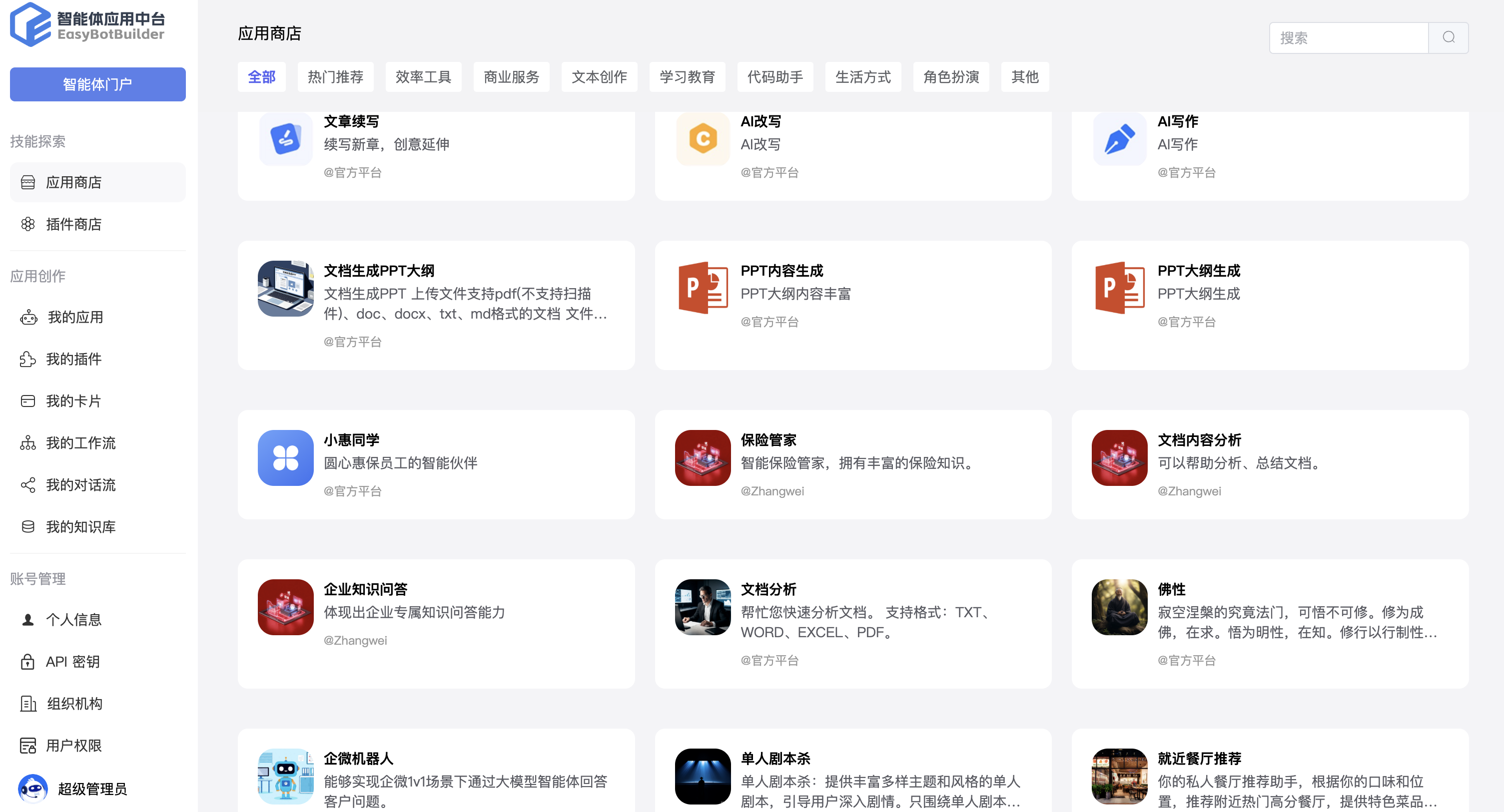This screenshot has width=1504, height=812.
Task: Filter by 代码助手 category
Action: 775,77
